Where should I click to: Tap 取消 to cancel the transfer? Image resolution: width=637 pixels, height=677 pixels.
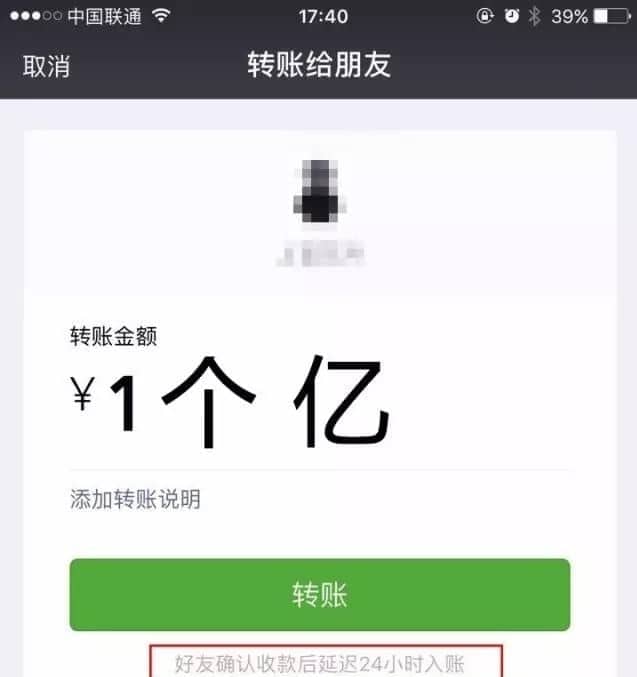[47, 66]
